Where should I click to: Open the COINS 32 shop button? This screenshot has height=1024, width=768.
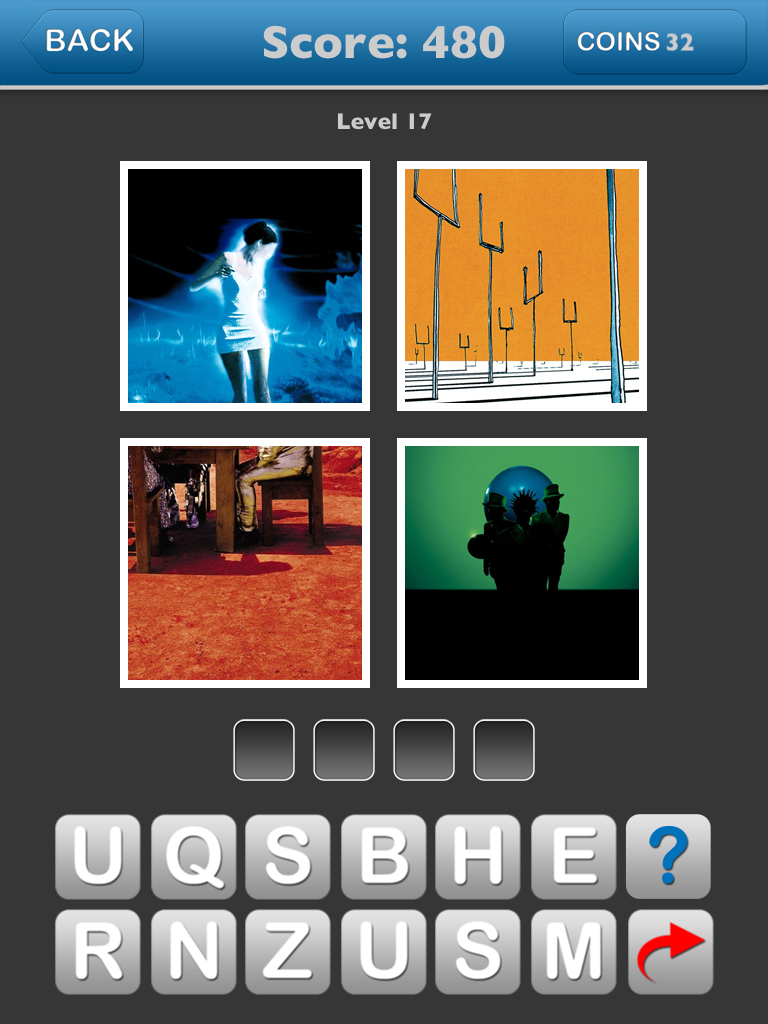[654, 42]
